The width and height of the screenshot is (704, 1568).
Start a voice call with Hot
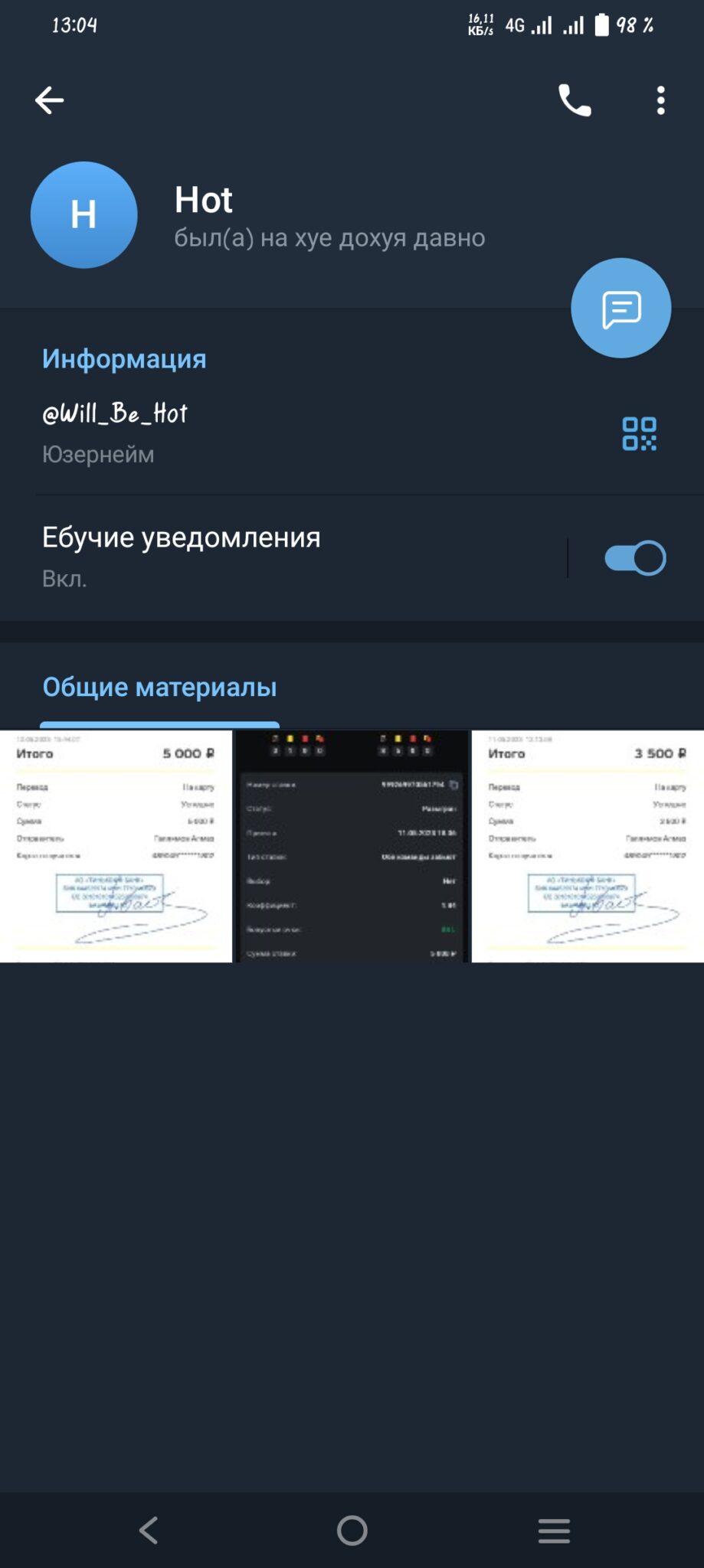(575, 100)
